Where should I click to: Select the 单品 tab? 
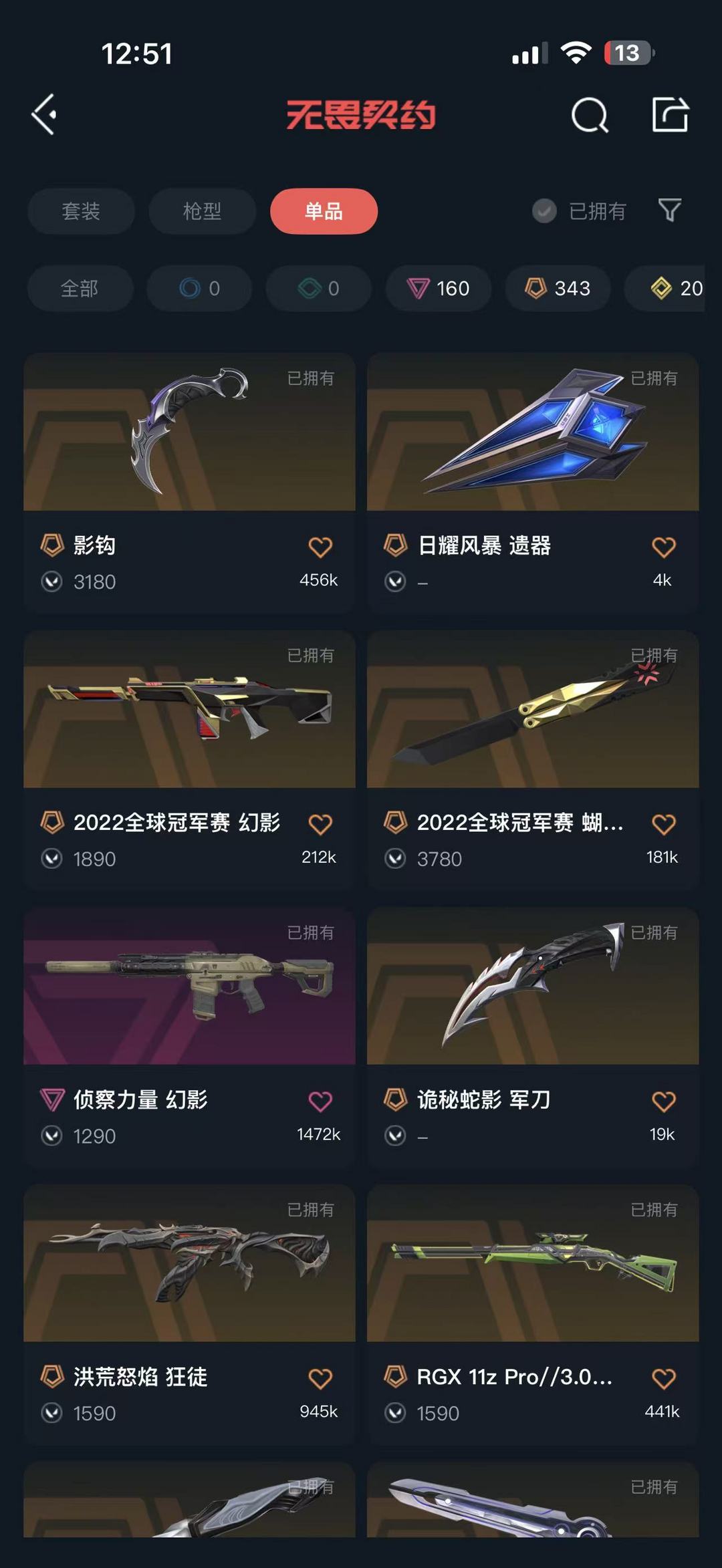[x=324, y=211]
